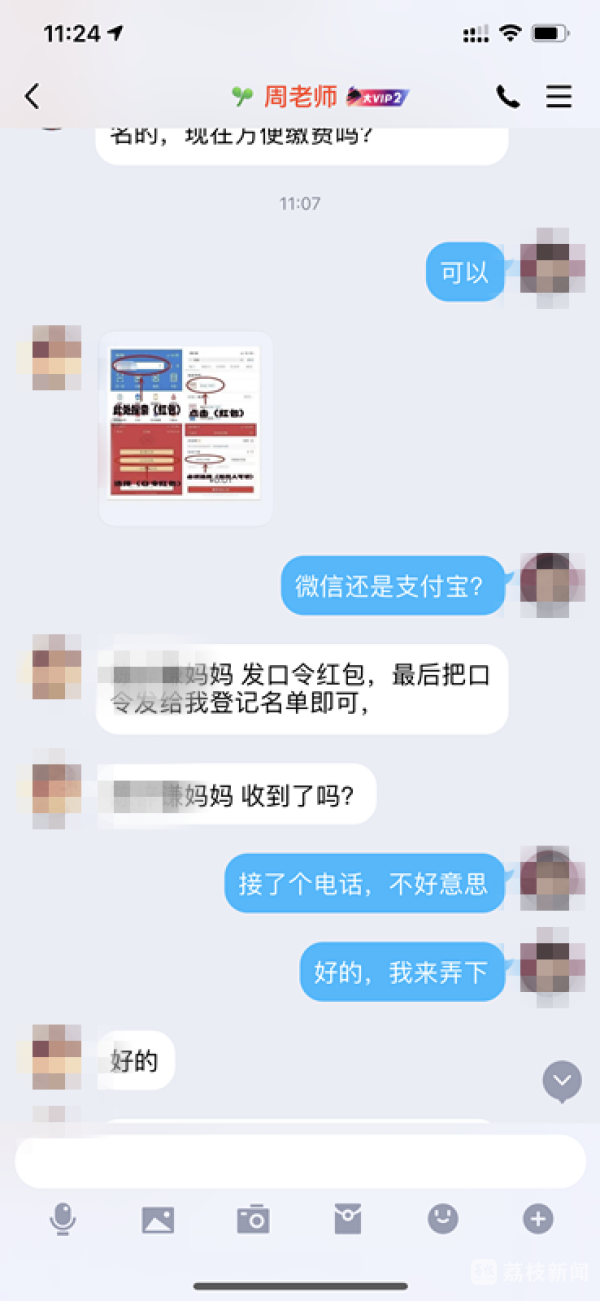Open the plus more options panel
Viewport: 600px width, 1301px height.
(x=538, y=1218)
